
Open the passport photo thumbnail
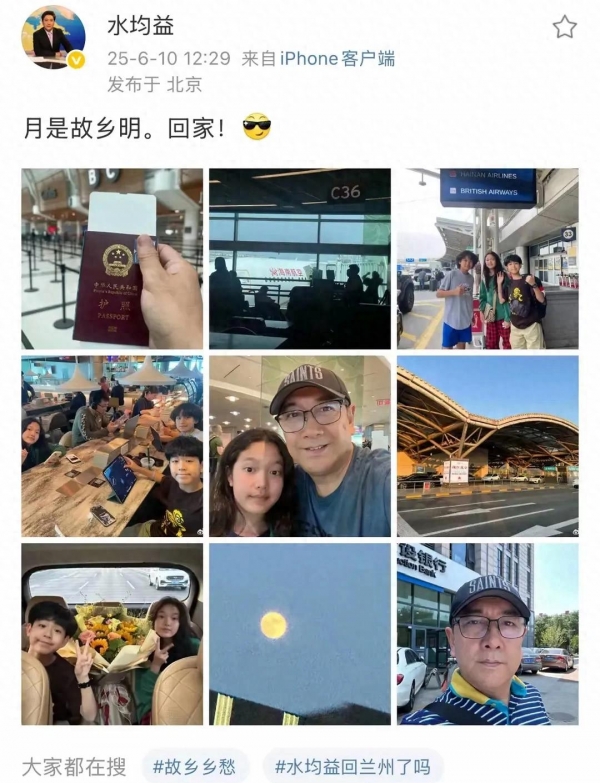coord(112,259)
